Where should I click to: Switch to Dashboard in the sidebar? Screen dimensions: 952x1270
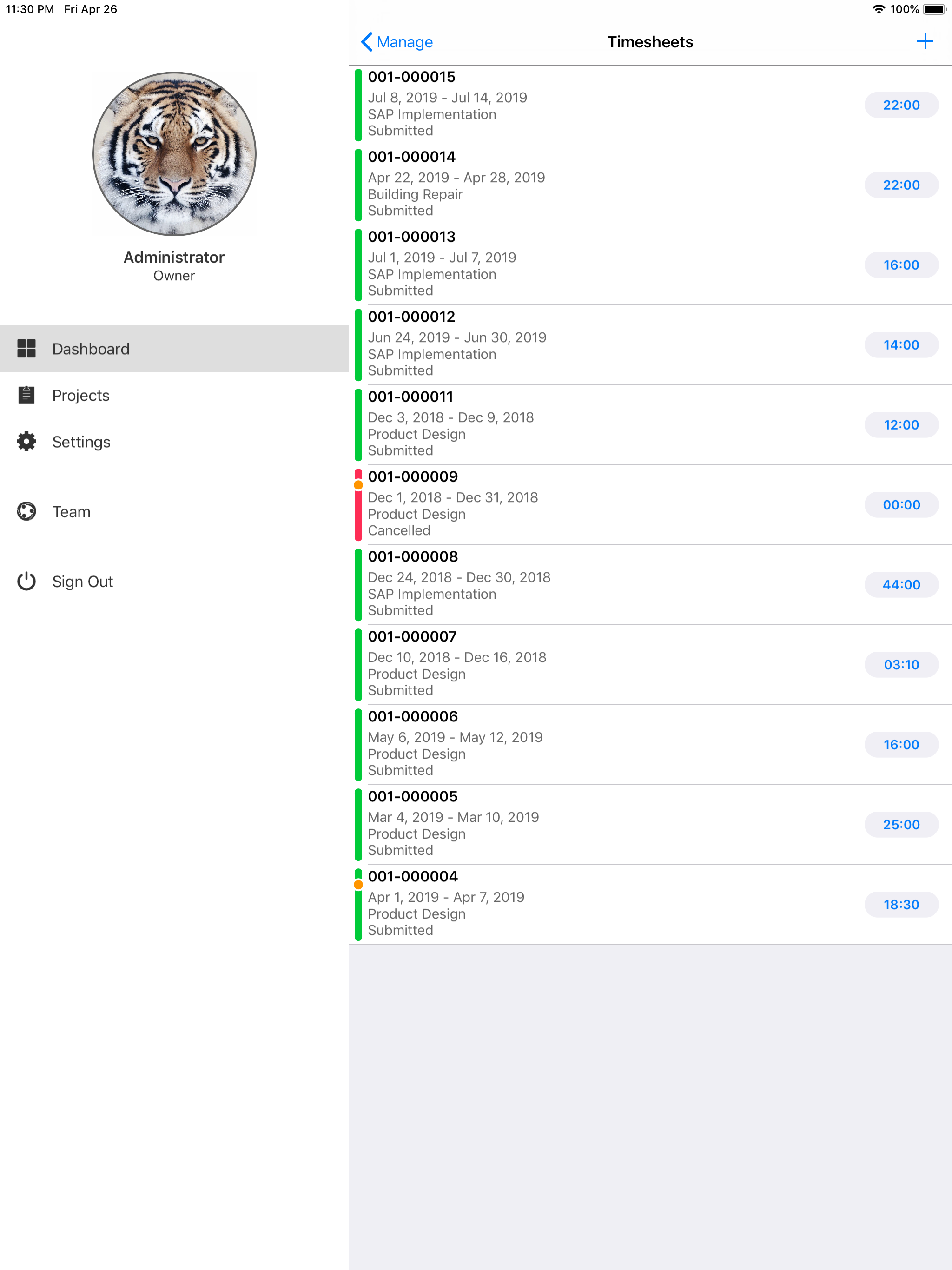[90, 349]
